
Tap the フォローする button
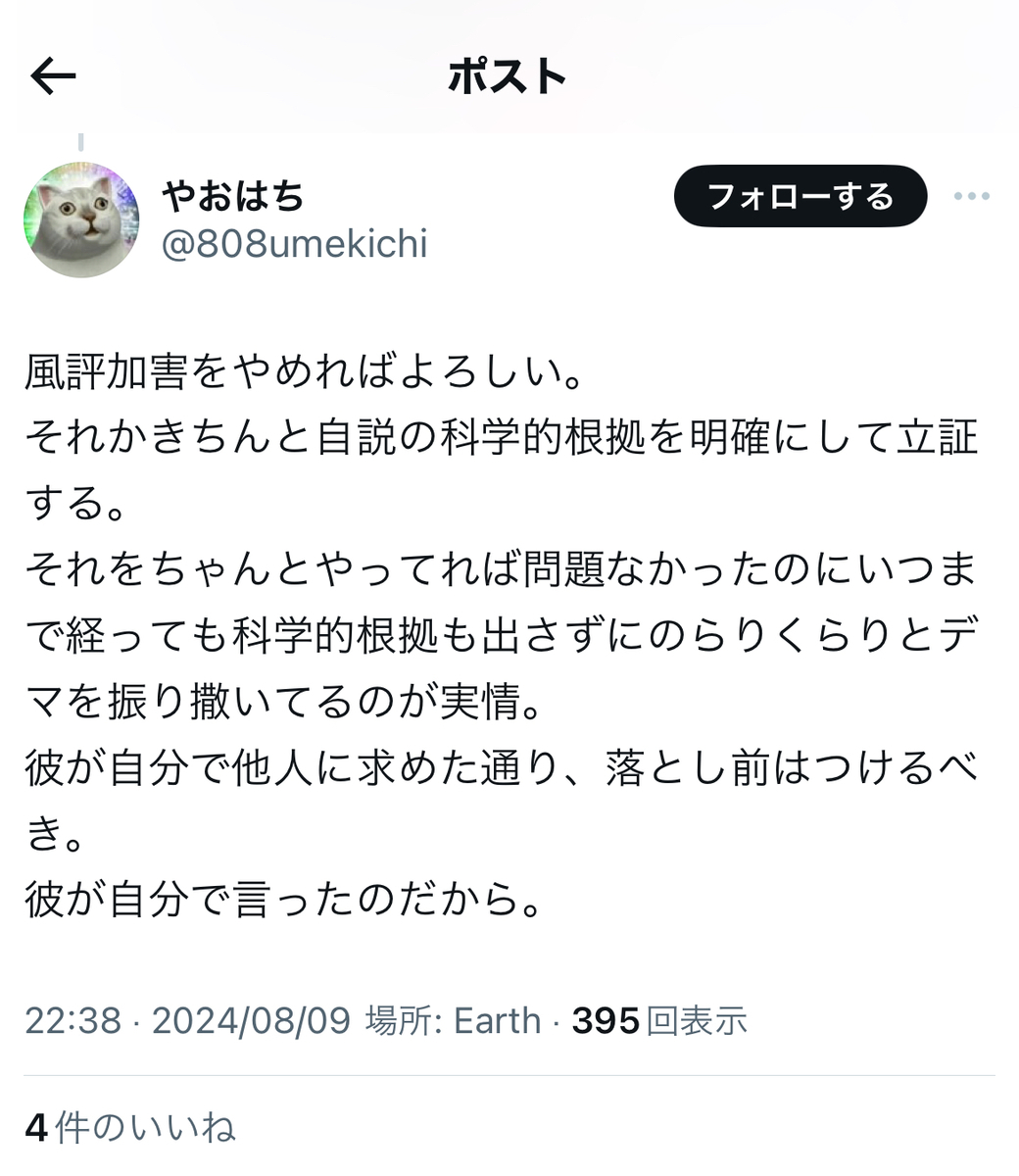[x=800, y=196]
